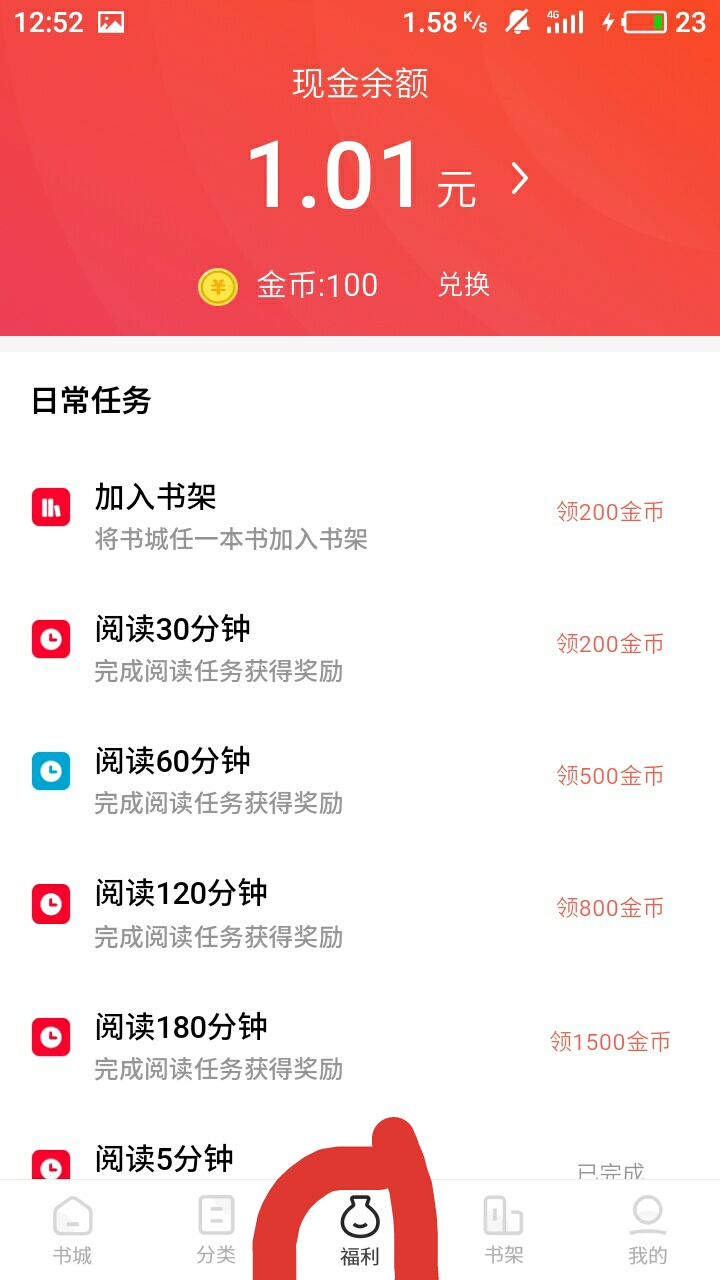Select the 福利 tab
This screenshot has height=1280, width=720.
[x=360, y=1232]
